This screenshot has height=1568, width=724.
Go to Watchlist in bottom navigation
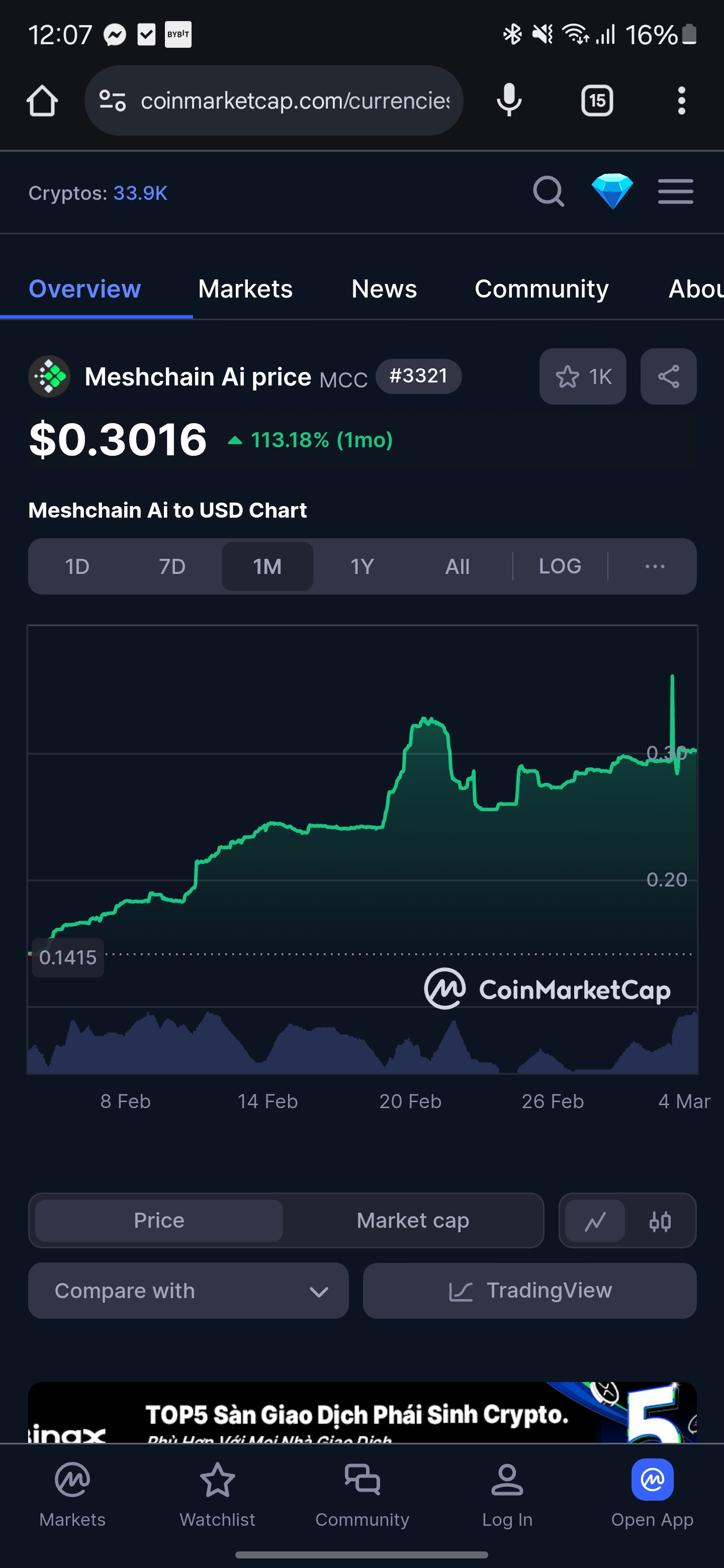tap(217, 1495)
